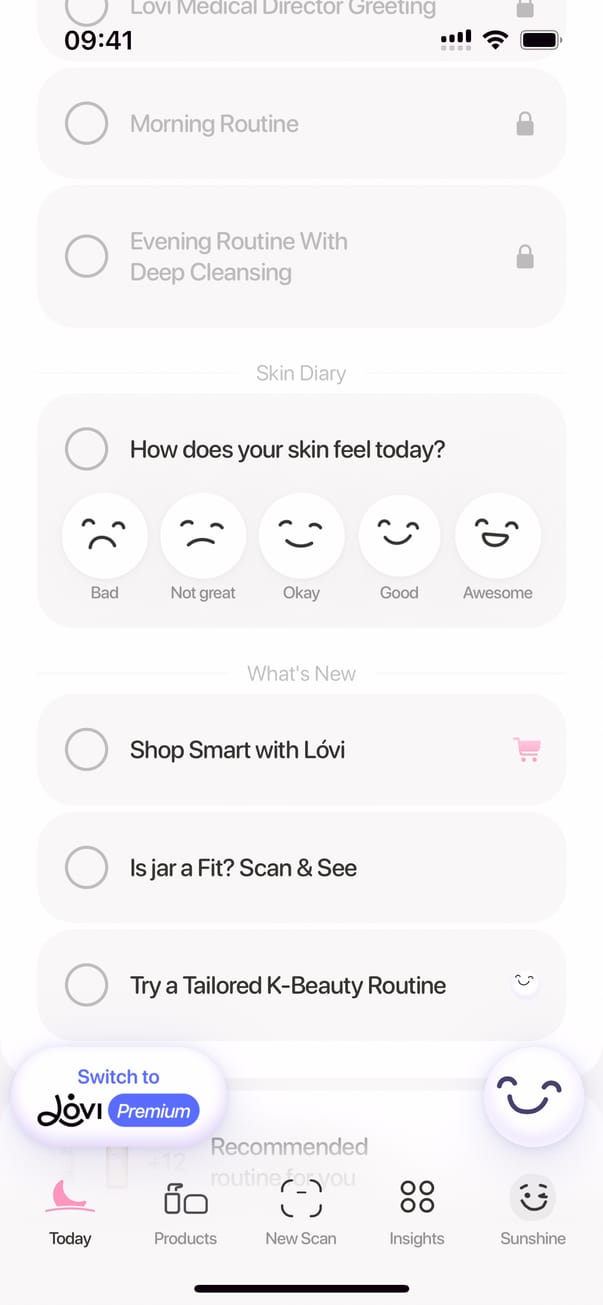Switch to the Products tab
Screen dimensions: 603x1305
point(185,1211)
